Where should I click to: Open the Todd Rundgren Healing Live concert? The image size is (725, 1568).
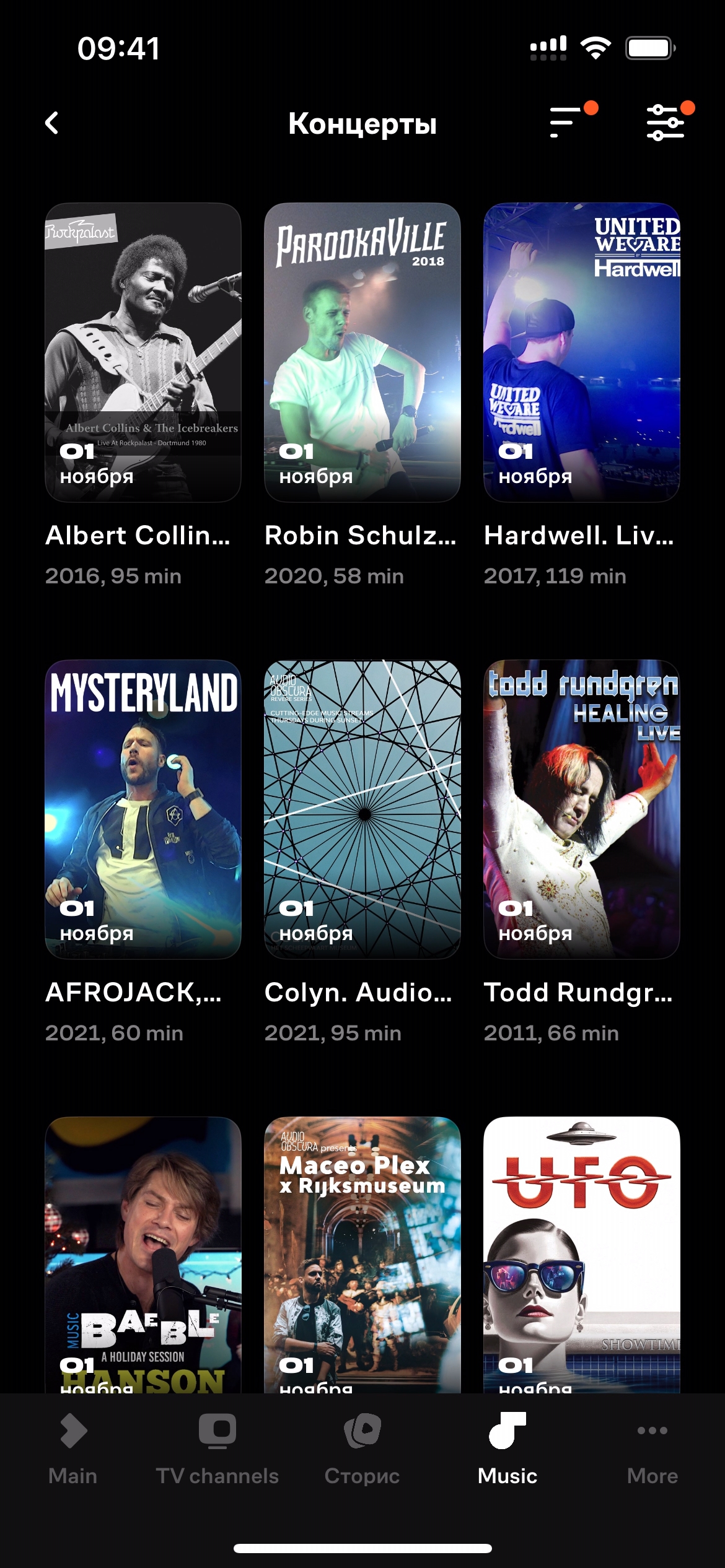581,809
